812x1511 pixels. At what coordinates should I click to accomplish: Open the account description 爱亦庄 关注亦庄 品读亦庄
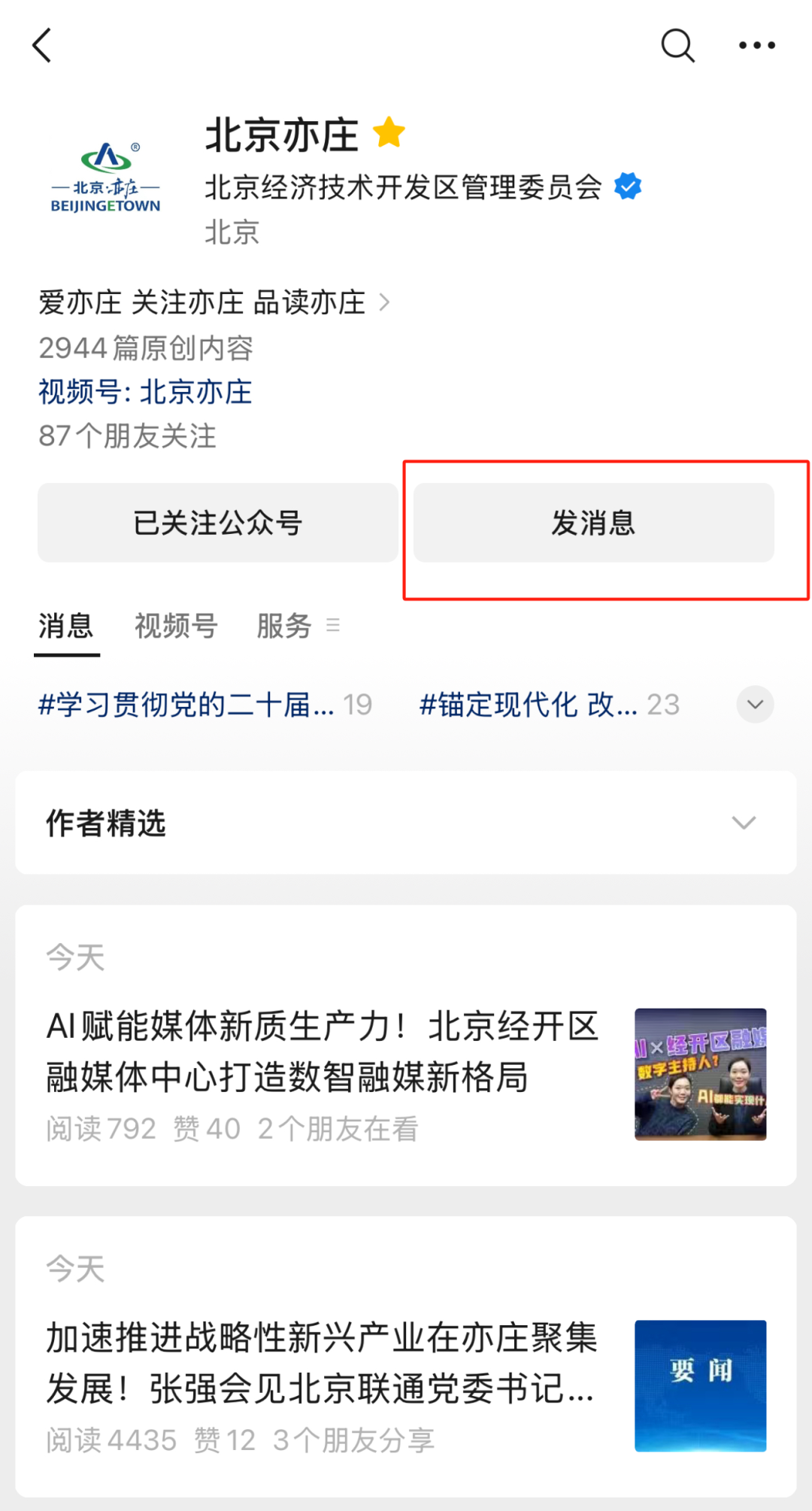click(214, 302)
